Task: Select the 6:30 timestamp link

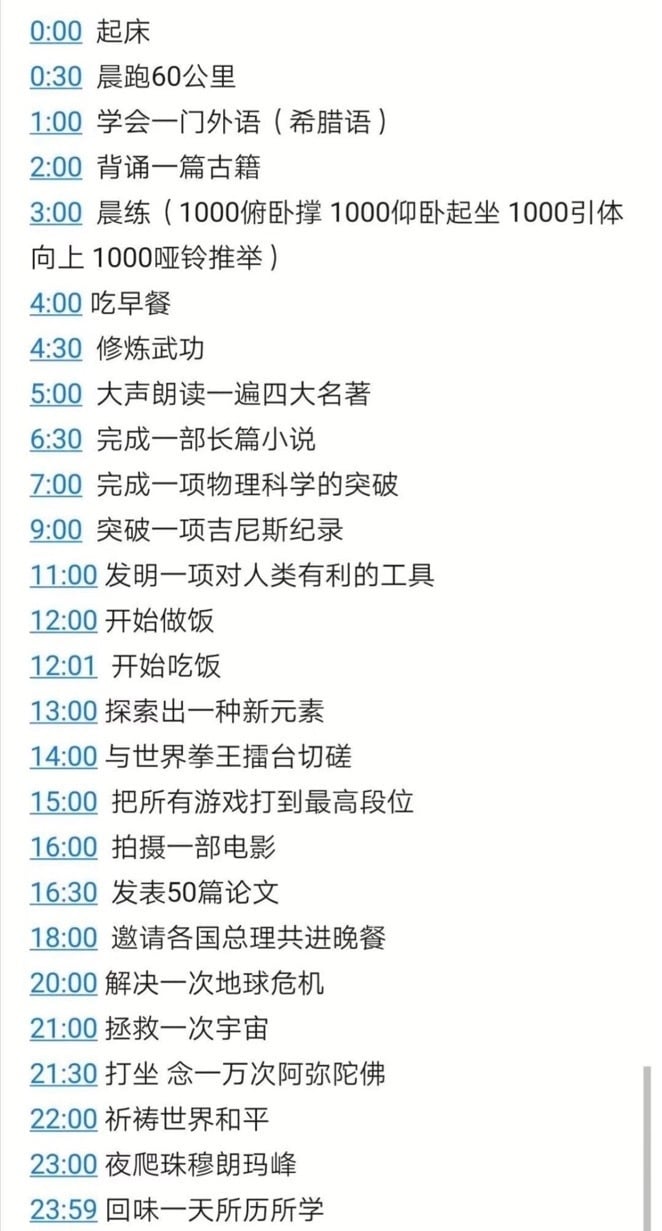Action: pos(56,439)
